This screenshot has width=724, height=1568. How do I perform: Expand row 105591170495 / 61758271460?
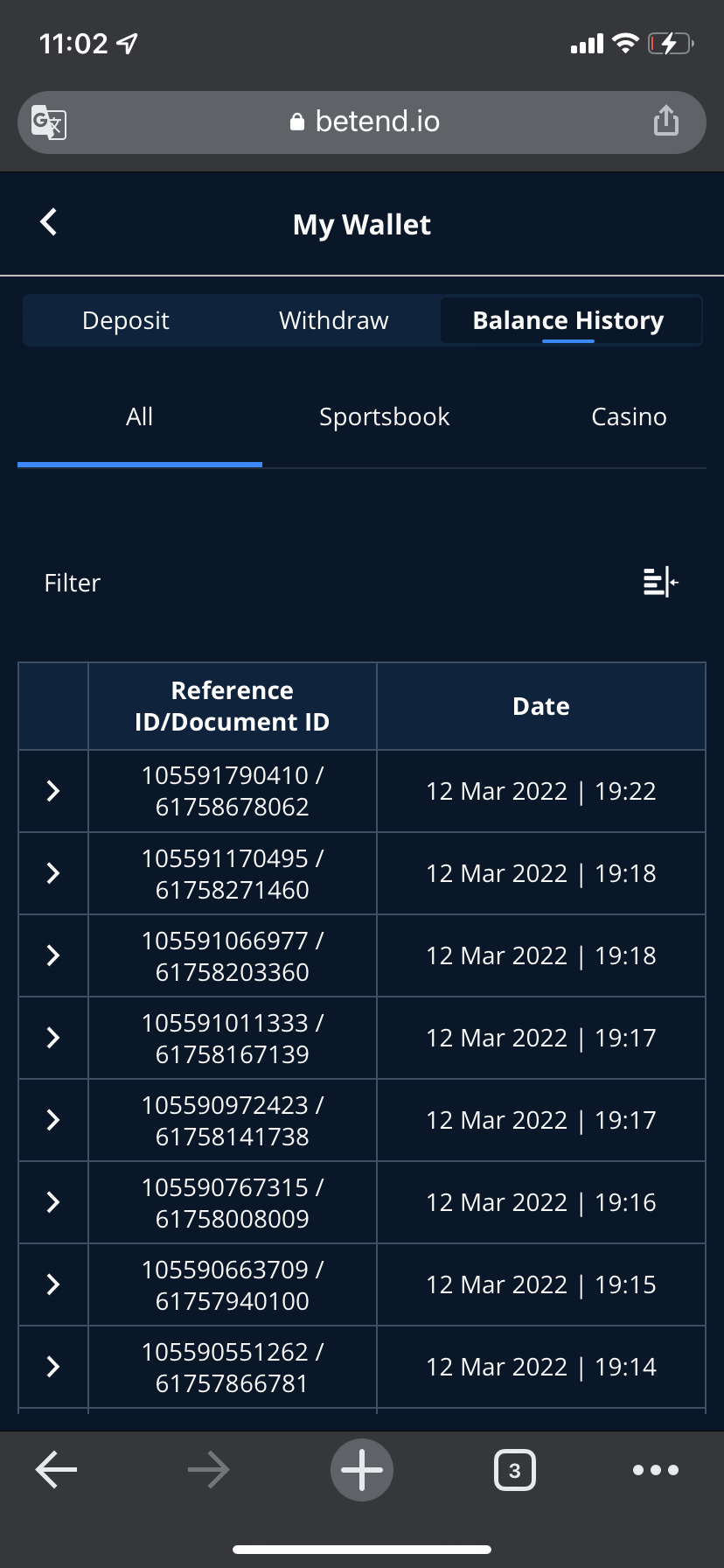click(x=52, y=873)
